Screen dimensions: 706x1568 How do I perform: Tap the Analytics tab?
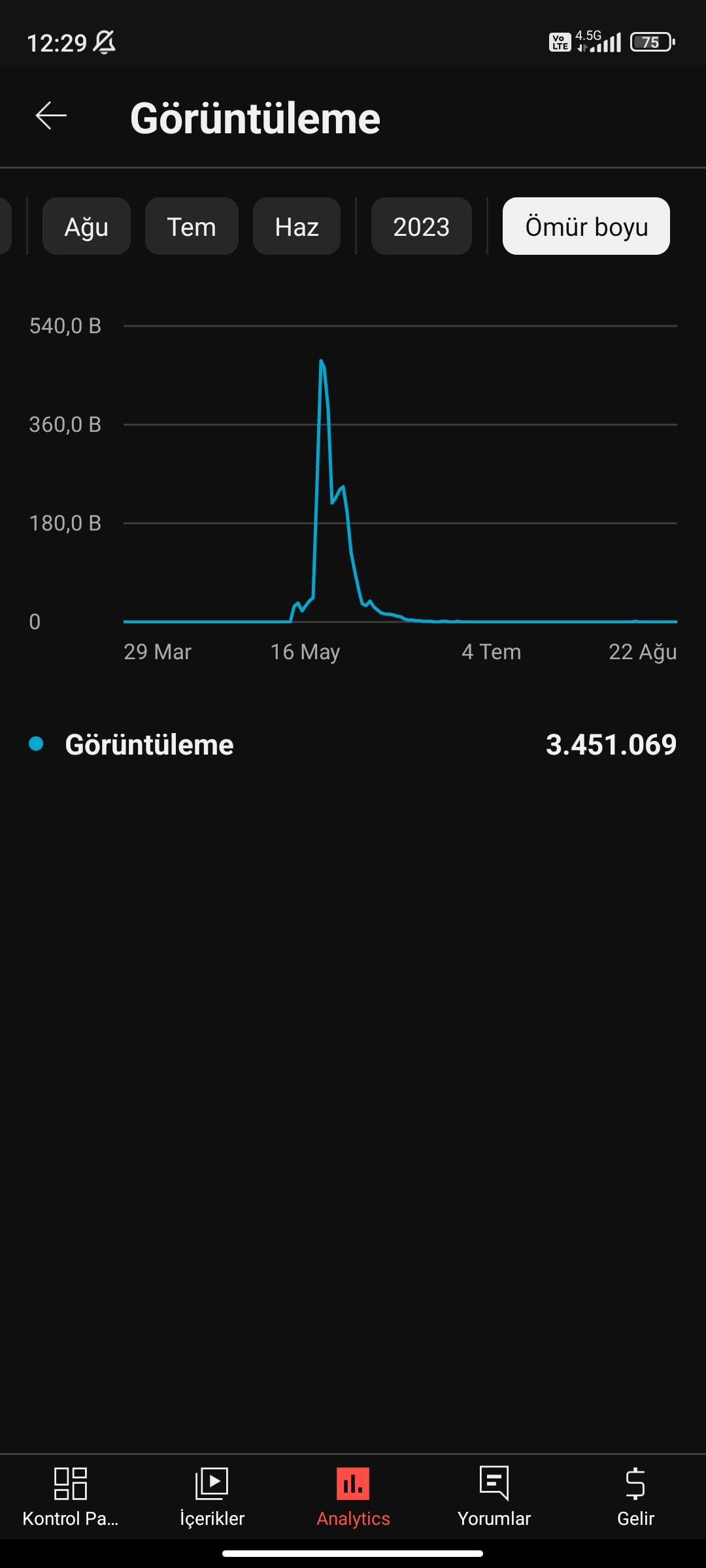(x=353, y=1497)
